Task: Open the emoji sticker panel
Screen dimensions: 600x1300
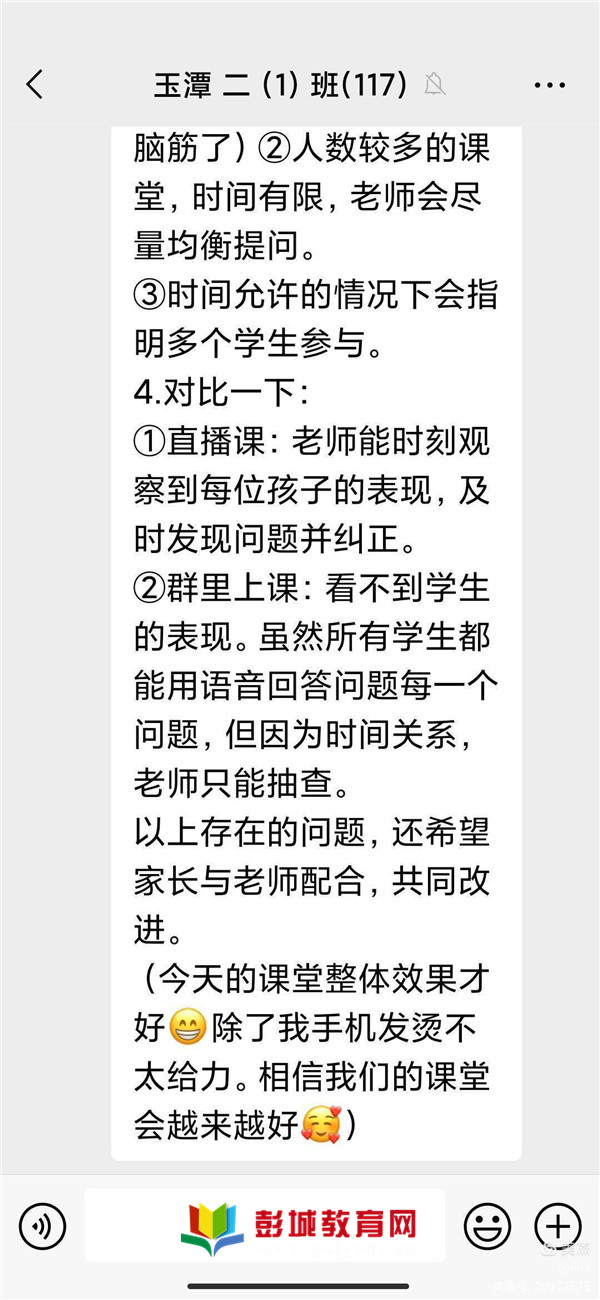Action: (487, 1226)
